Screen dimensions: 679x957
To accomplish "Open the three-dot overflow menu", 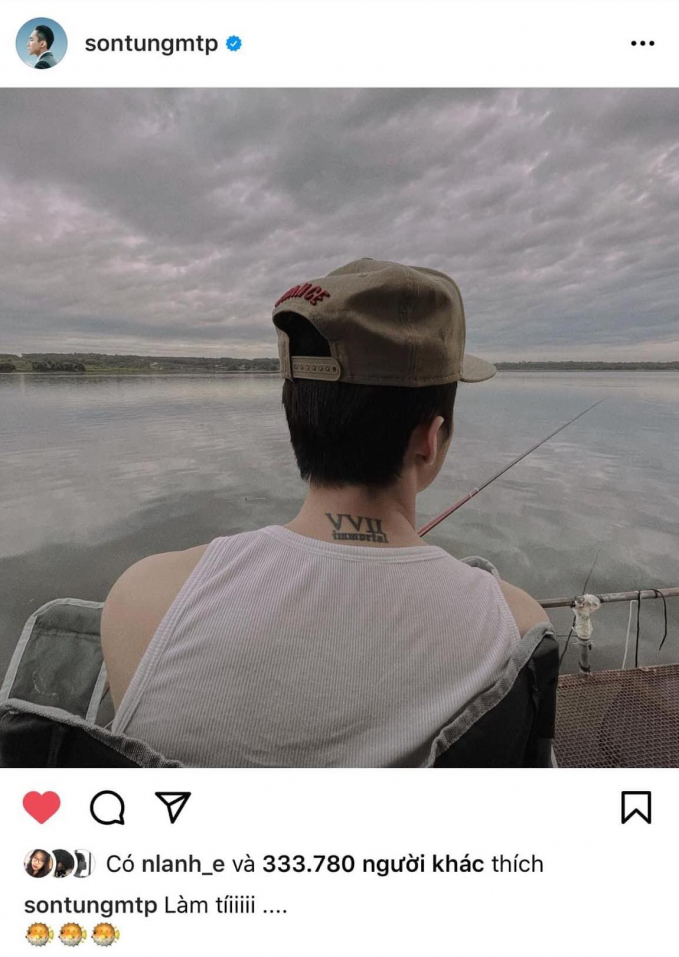I will [642, 44].
